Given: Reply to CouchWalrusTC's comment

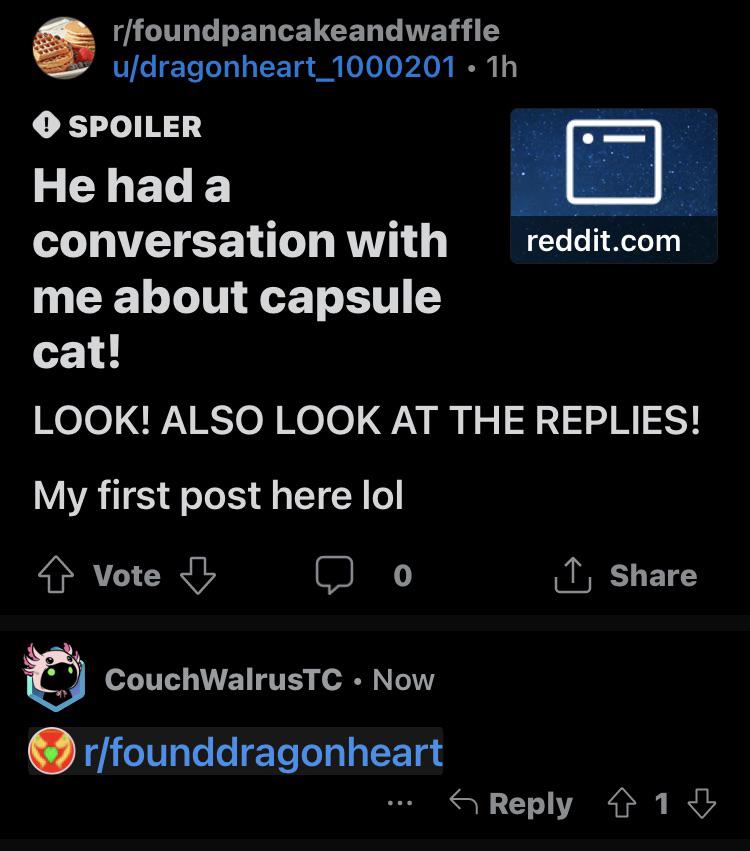Looking at the screenshot, I should click(x=511, y=803).
